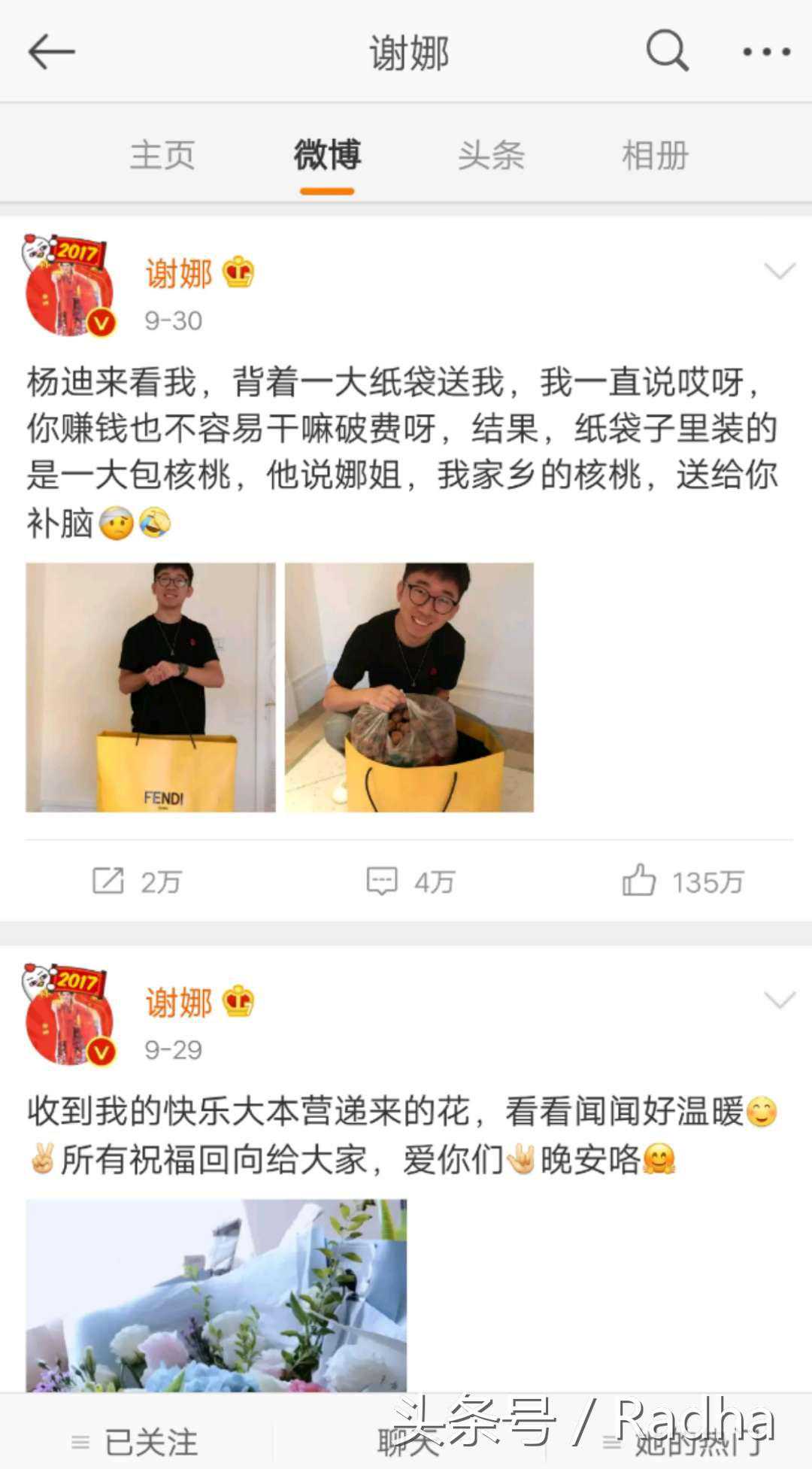812x1469 pixels.
Task: Open the 相册 tab
Action: coord(655,156)
